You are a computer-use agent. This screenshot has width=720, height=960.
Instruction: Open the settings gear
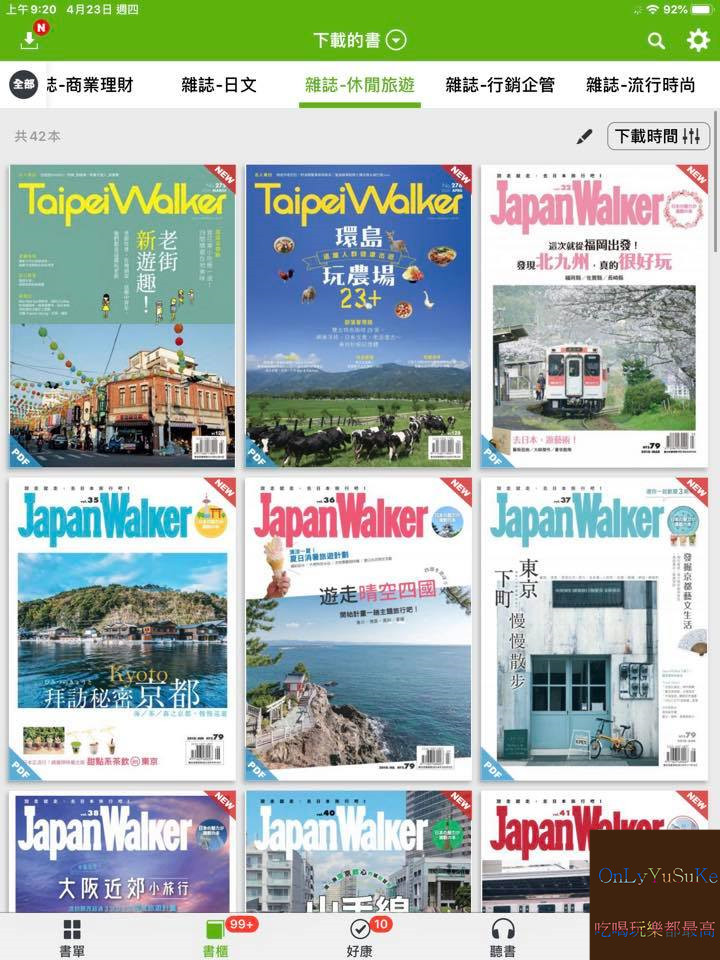coord(698,40)
